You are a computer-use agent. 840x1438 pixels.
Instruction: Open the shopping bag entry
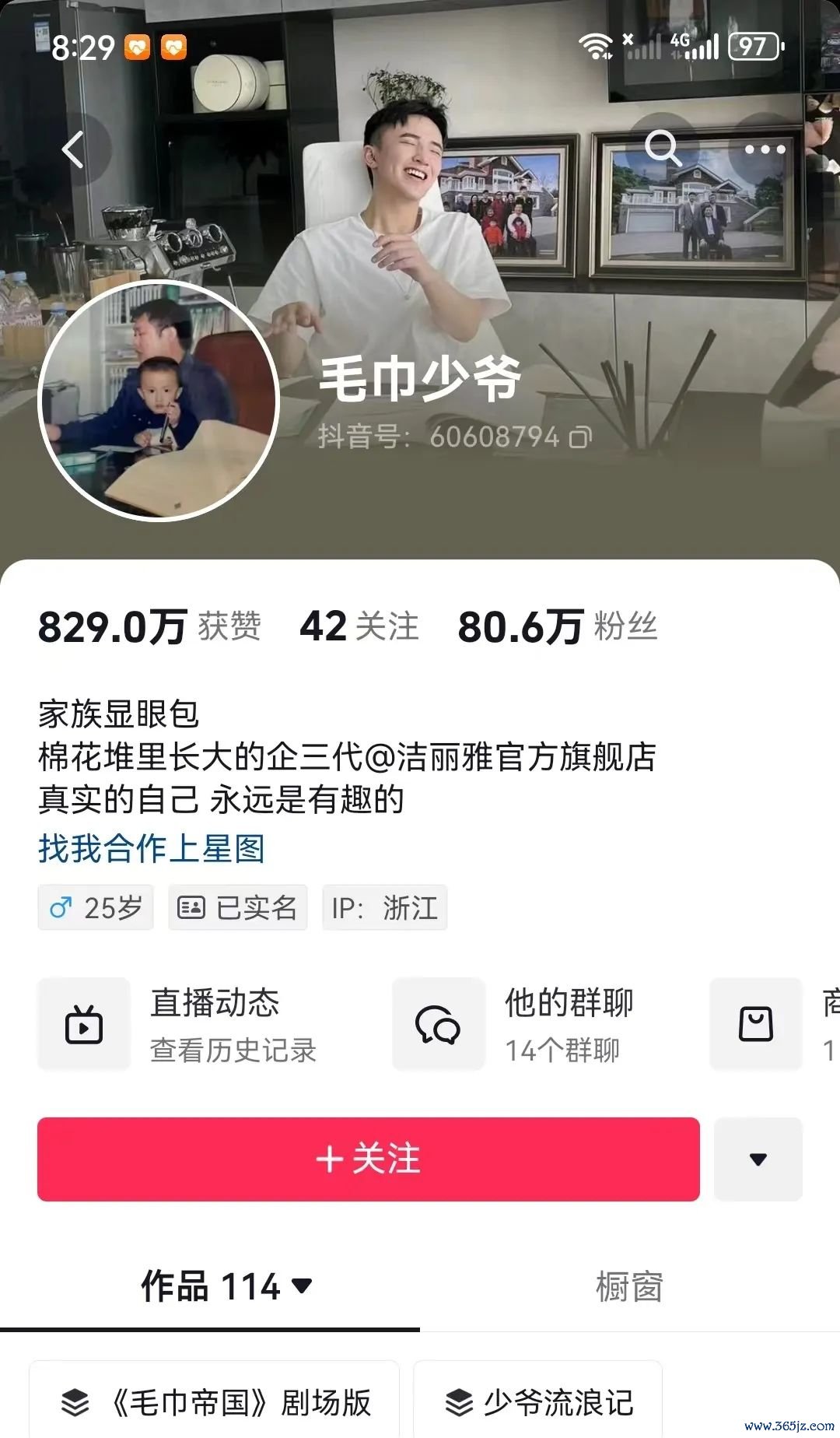pos(756,1024)
